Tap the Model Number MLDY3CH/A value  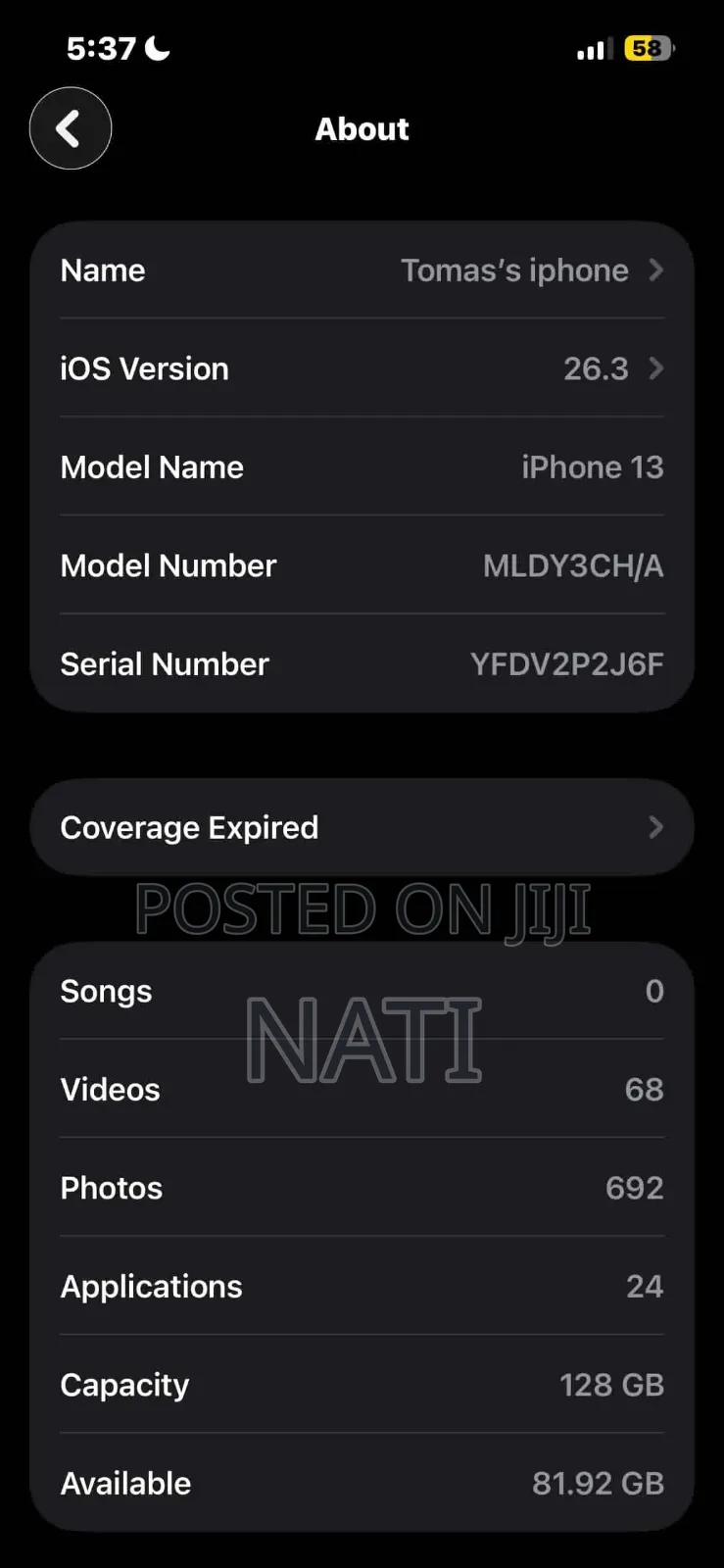(572, 565)
